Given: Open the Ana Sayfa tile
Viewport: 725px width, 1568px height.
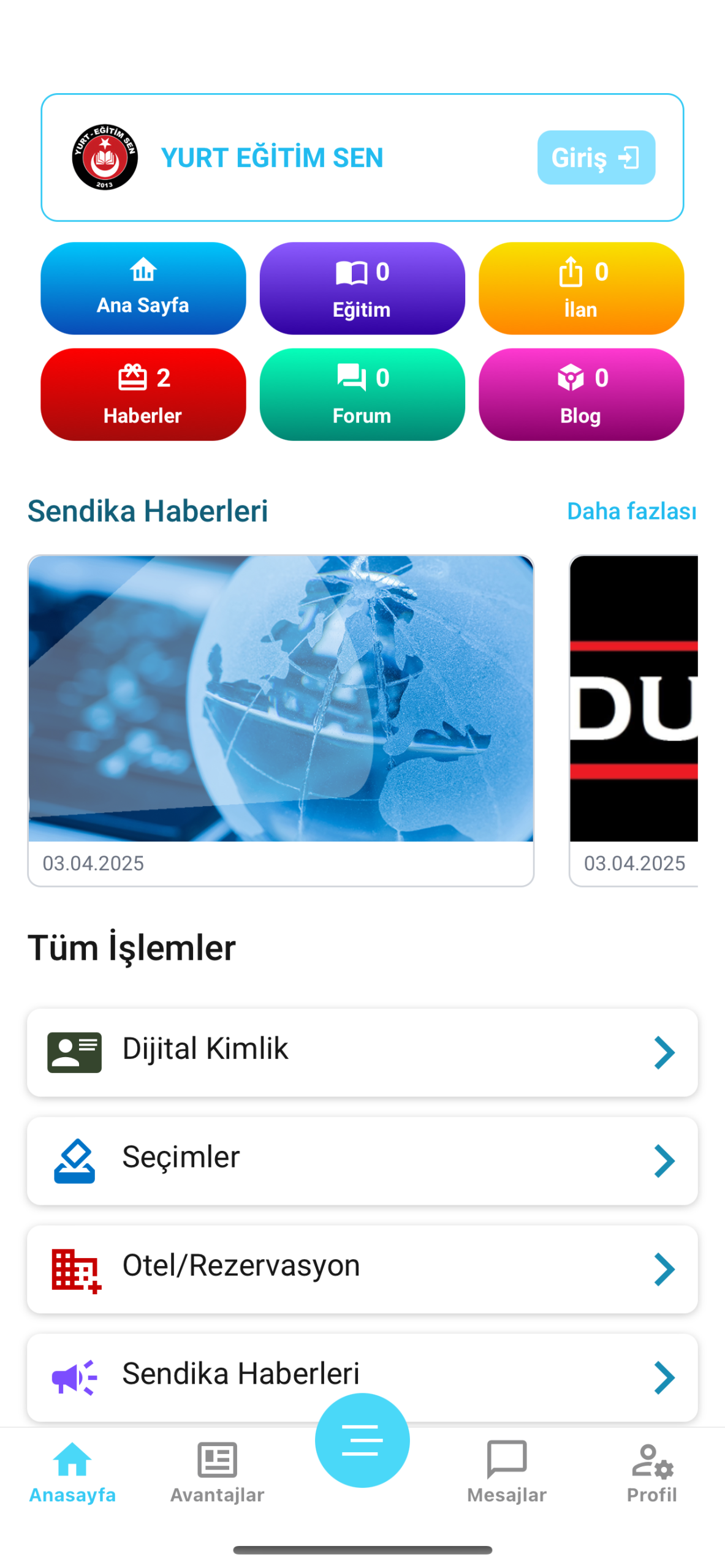Looking at the screenshot, I should click(x=143, y=288).
